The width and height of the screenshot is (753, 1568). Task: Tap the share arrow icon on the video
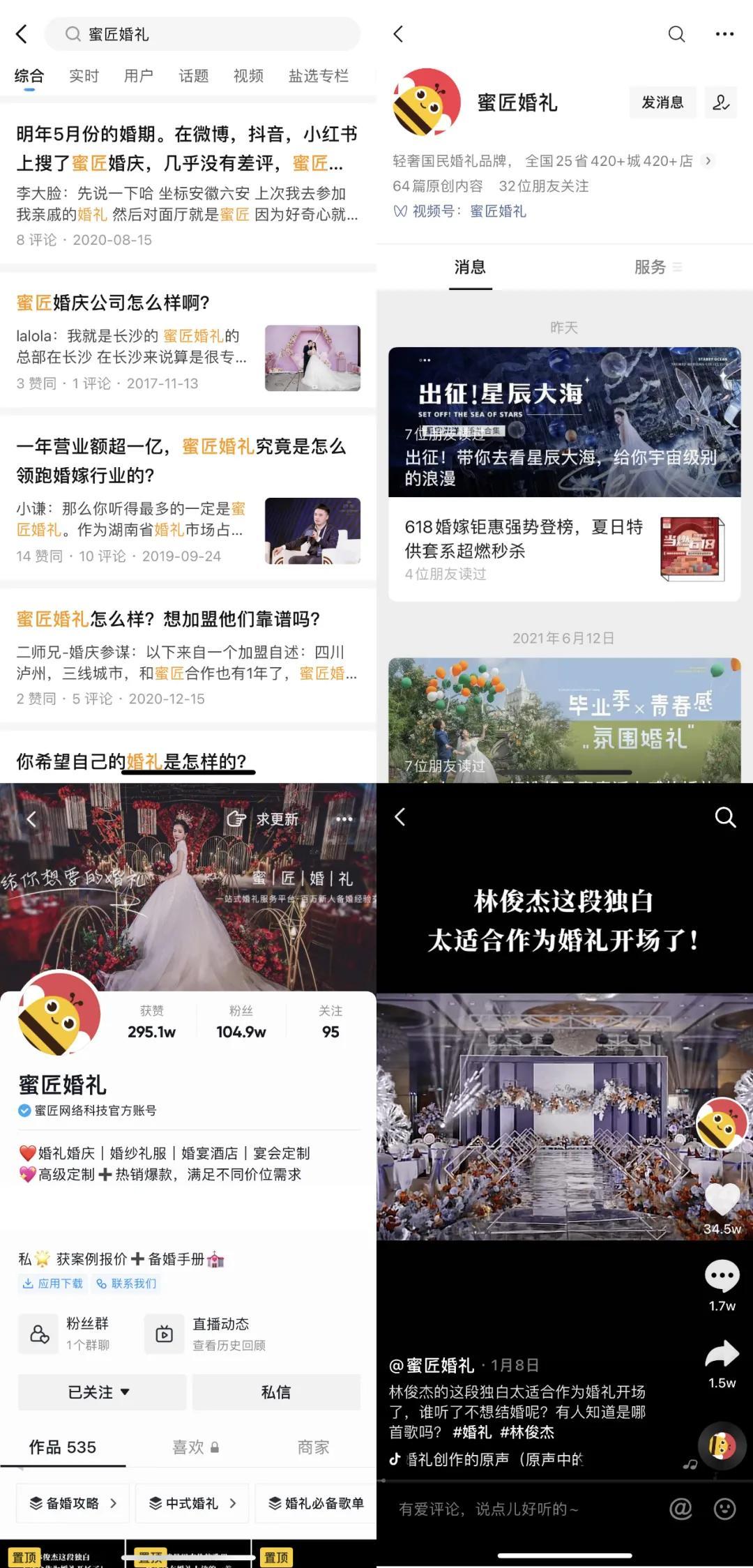tap(723, 1353)
